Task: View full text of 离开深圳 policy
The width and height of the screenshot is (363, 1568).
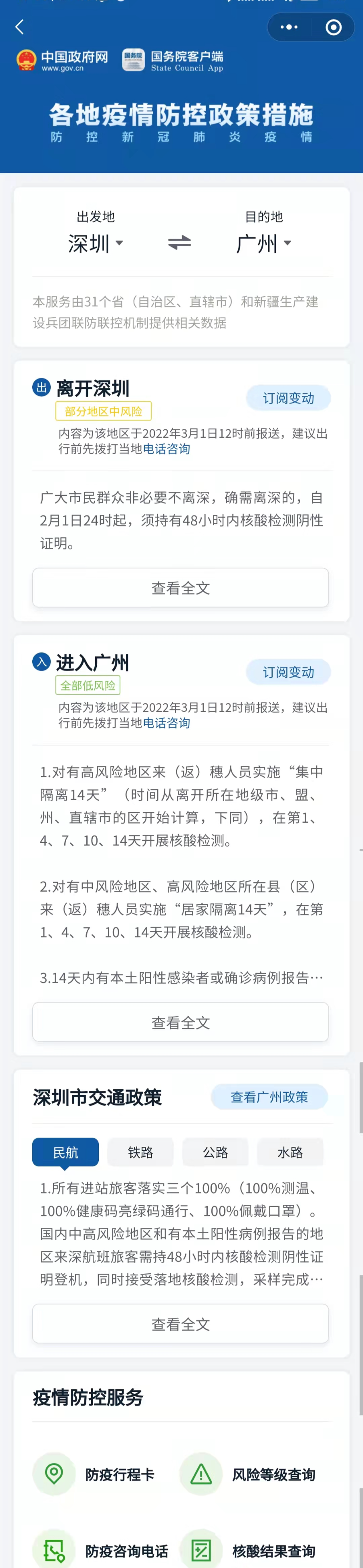Action: 180,588
